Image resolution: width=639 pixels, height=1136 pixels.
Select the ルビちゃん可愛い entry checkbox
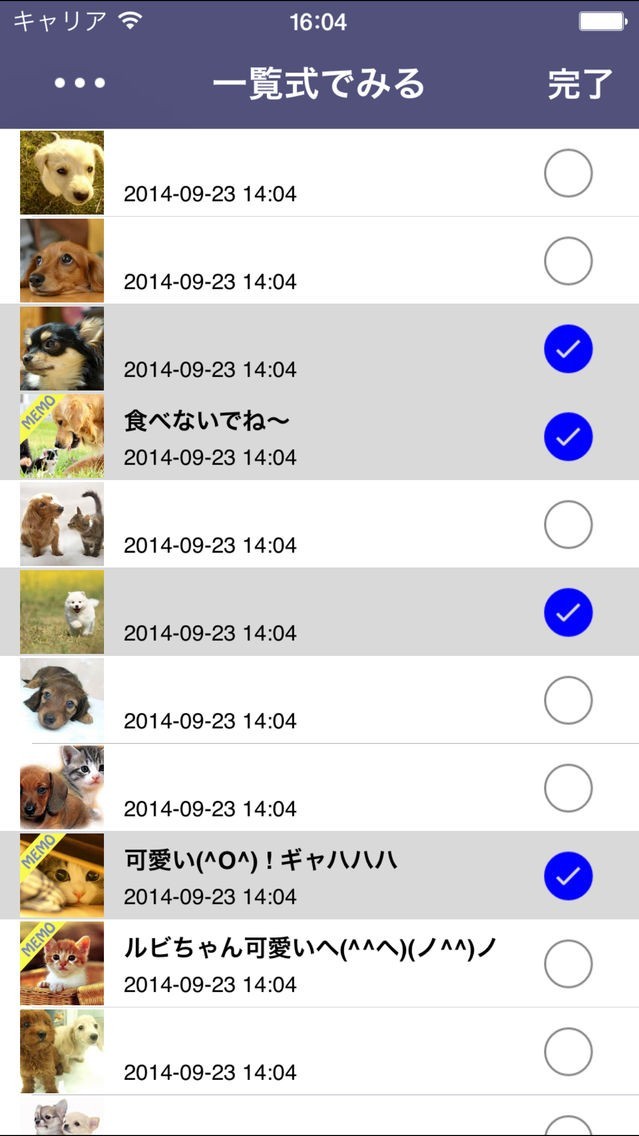(568, 964)
